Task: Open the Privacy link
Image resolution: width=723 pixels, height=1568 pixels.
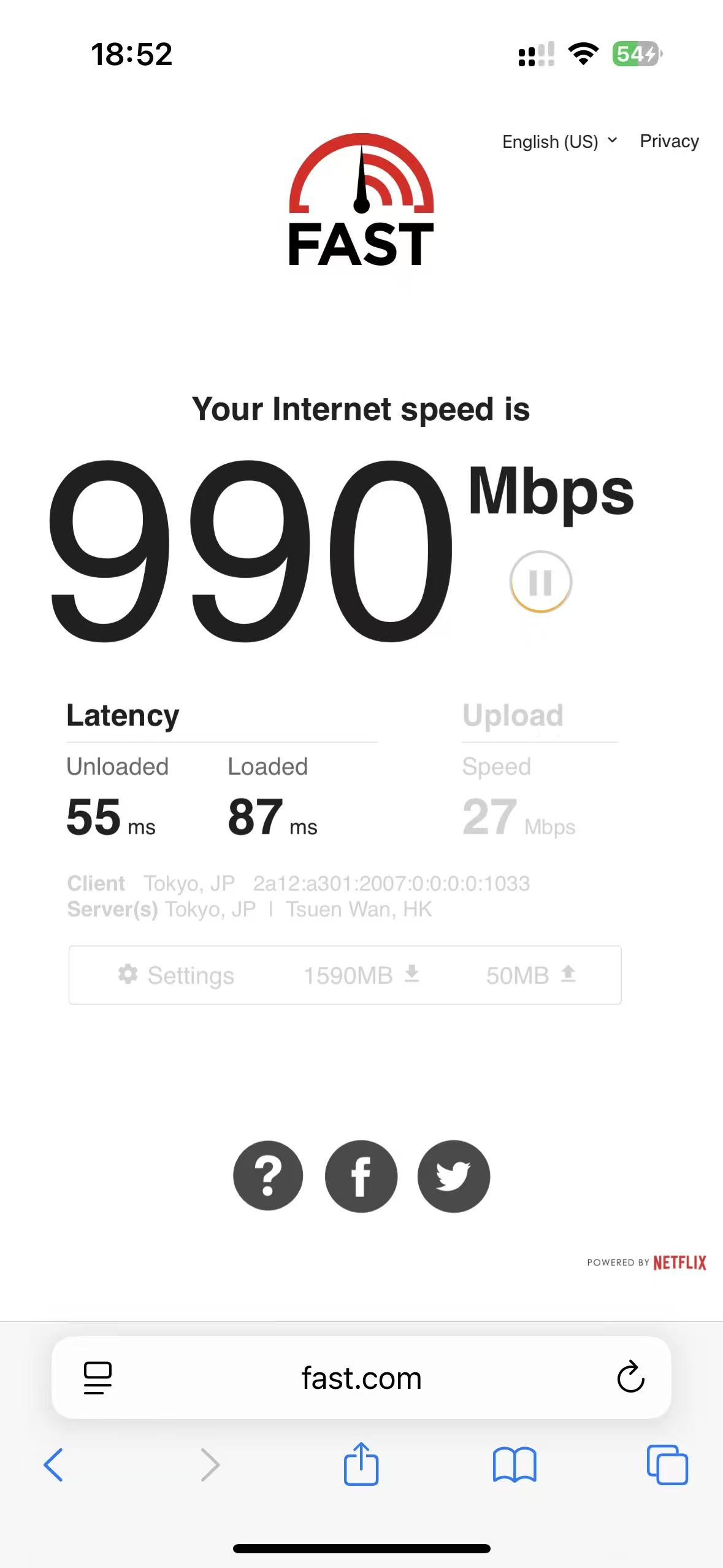Action: click(x=669, y=141)
